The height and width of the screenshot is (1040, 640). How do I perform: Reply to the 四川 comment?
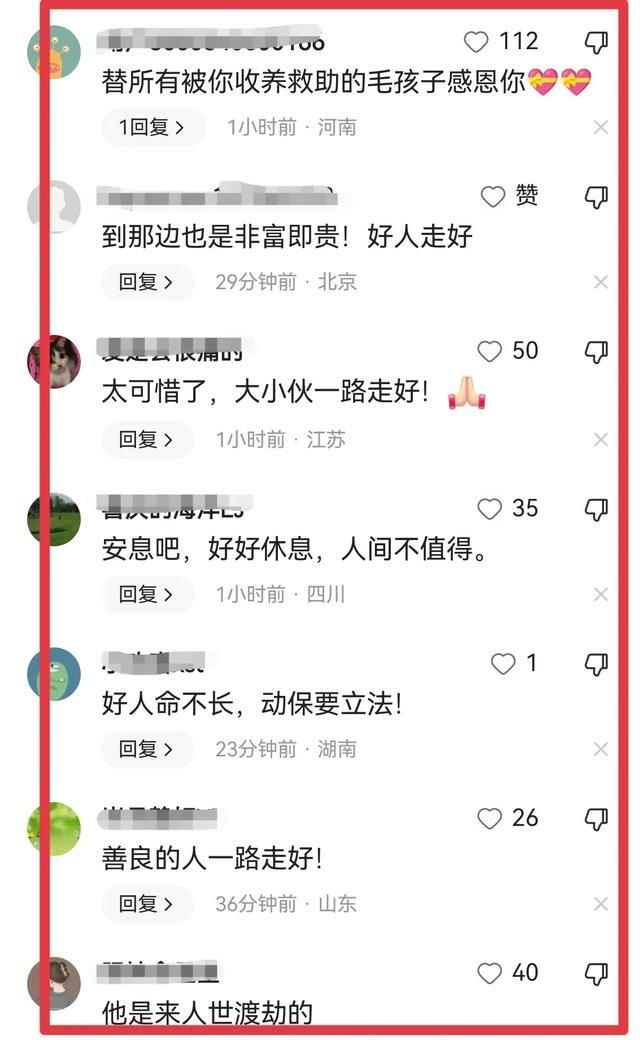tap(146, 595)
